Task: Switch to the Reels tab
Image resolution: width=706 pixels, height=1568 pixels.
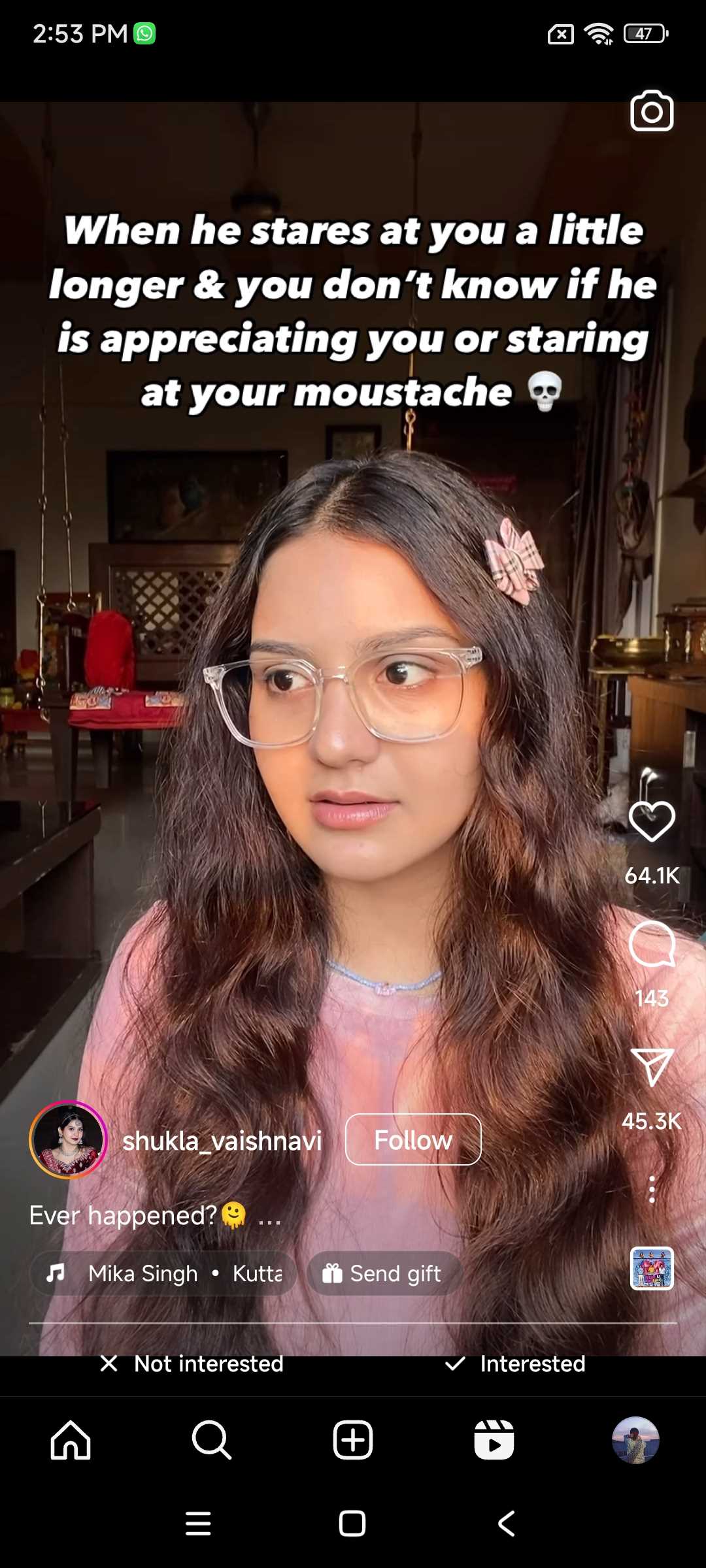Action: (494, 1440)
